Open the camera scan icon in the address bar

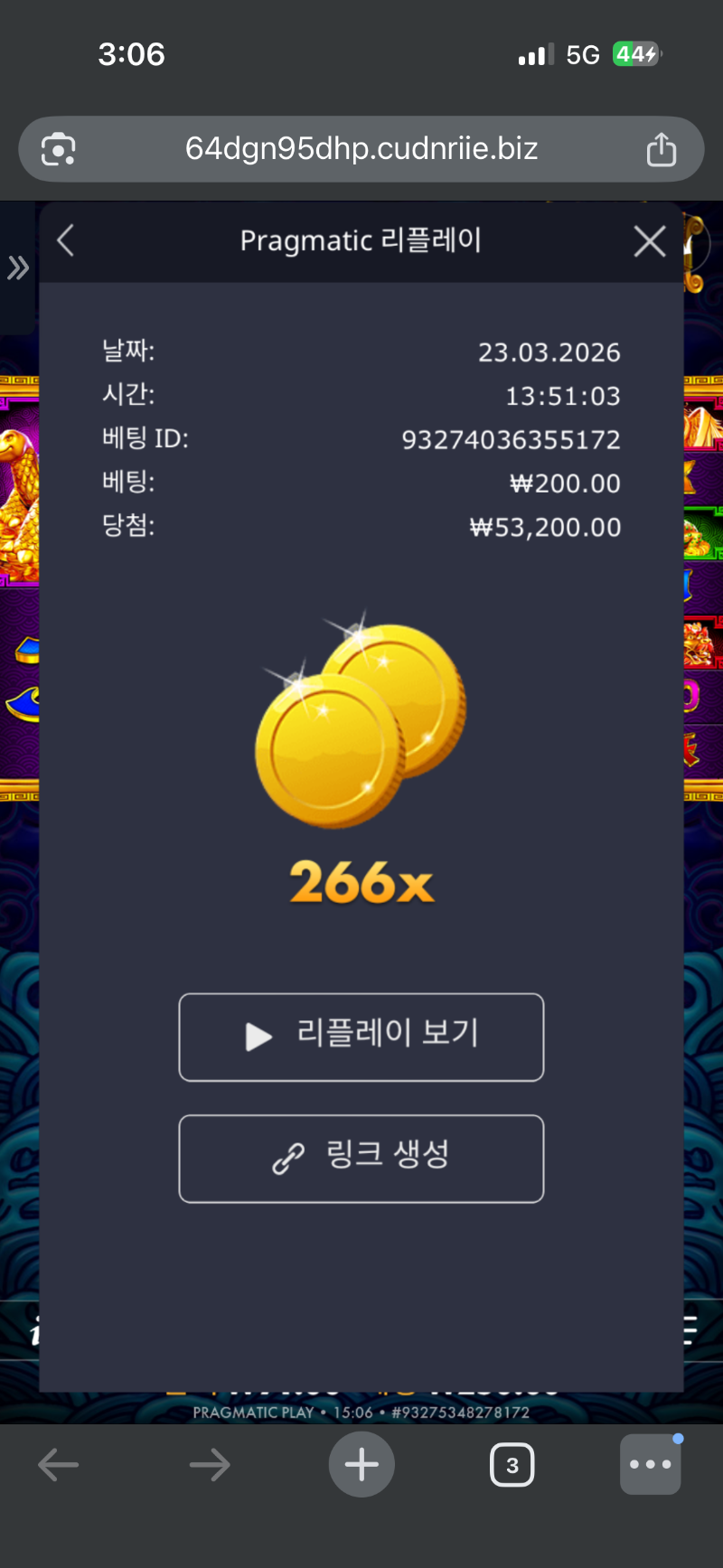click(x=59, y=149)
